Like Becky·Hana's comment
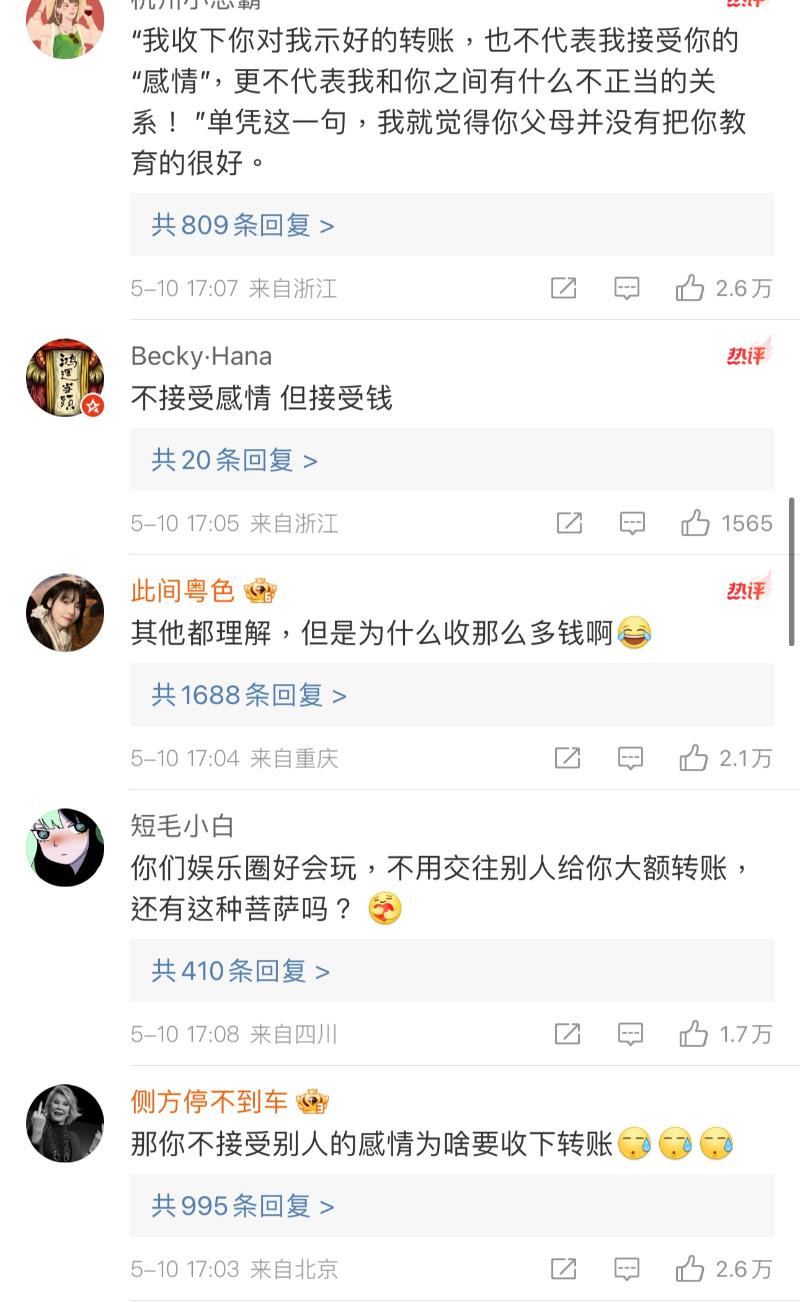This screenshot has height=1302, width=800. [x=695, y=523]
